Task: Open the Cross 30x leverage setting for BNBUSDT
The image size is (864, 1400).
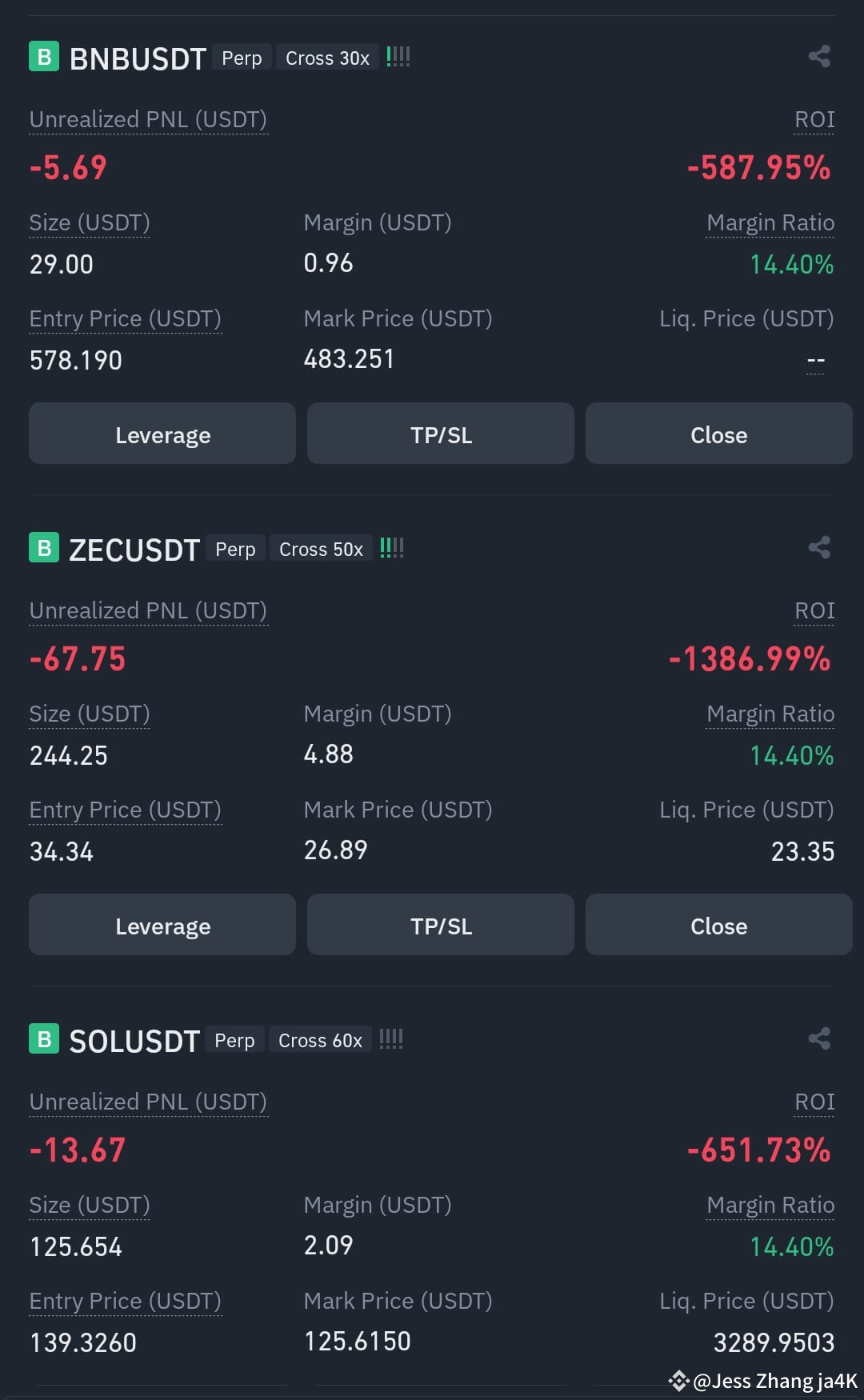Action: pos(326,57)
